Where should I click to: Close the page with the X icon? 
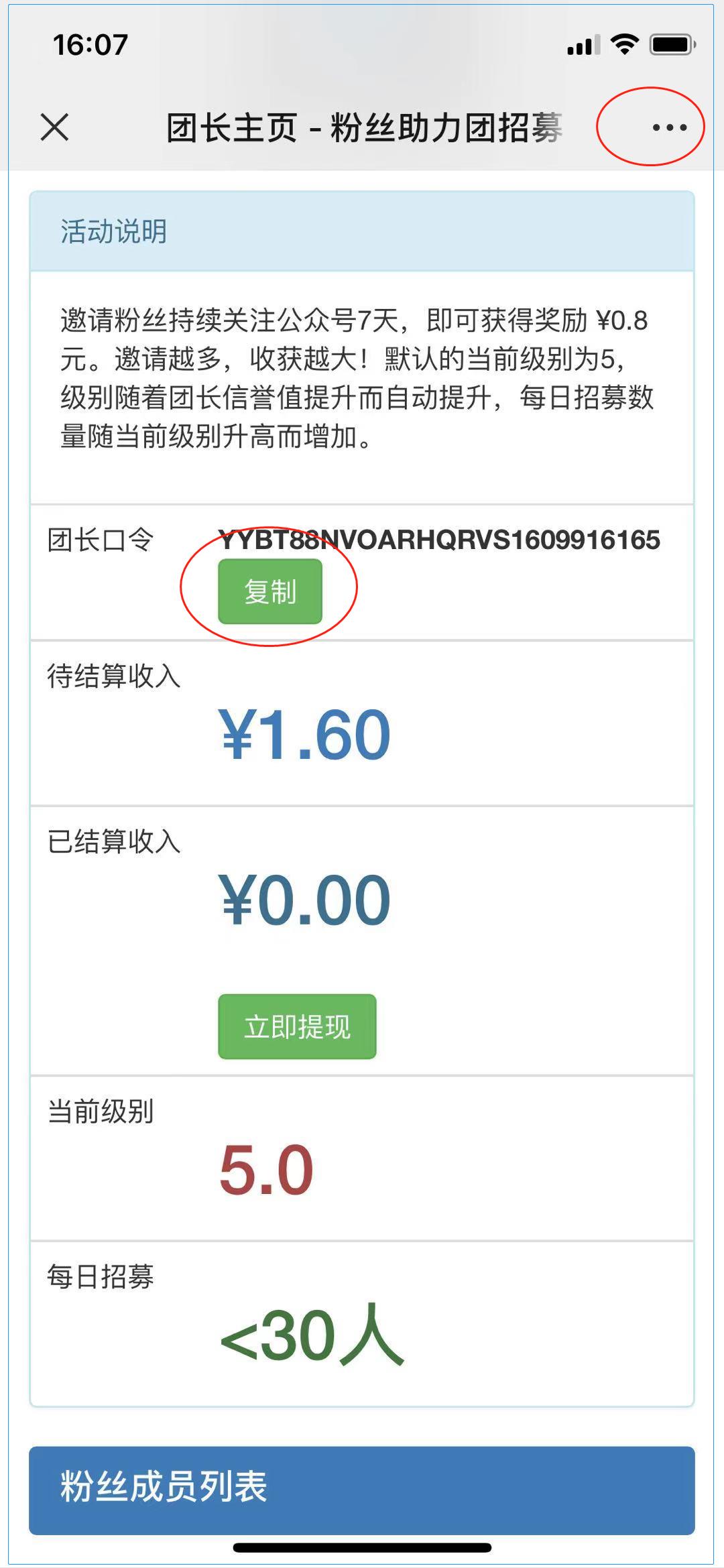coord(54,127)
